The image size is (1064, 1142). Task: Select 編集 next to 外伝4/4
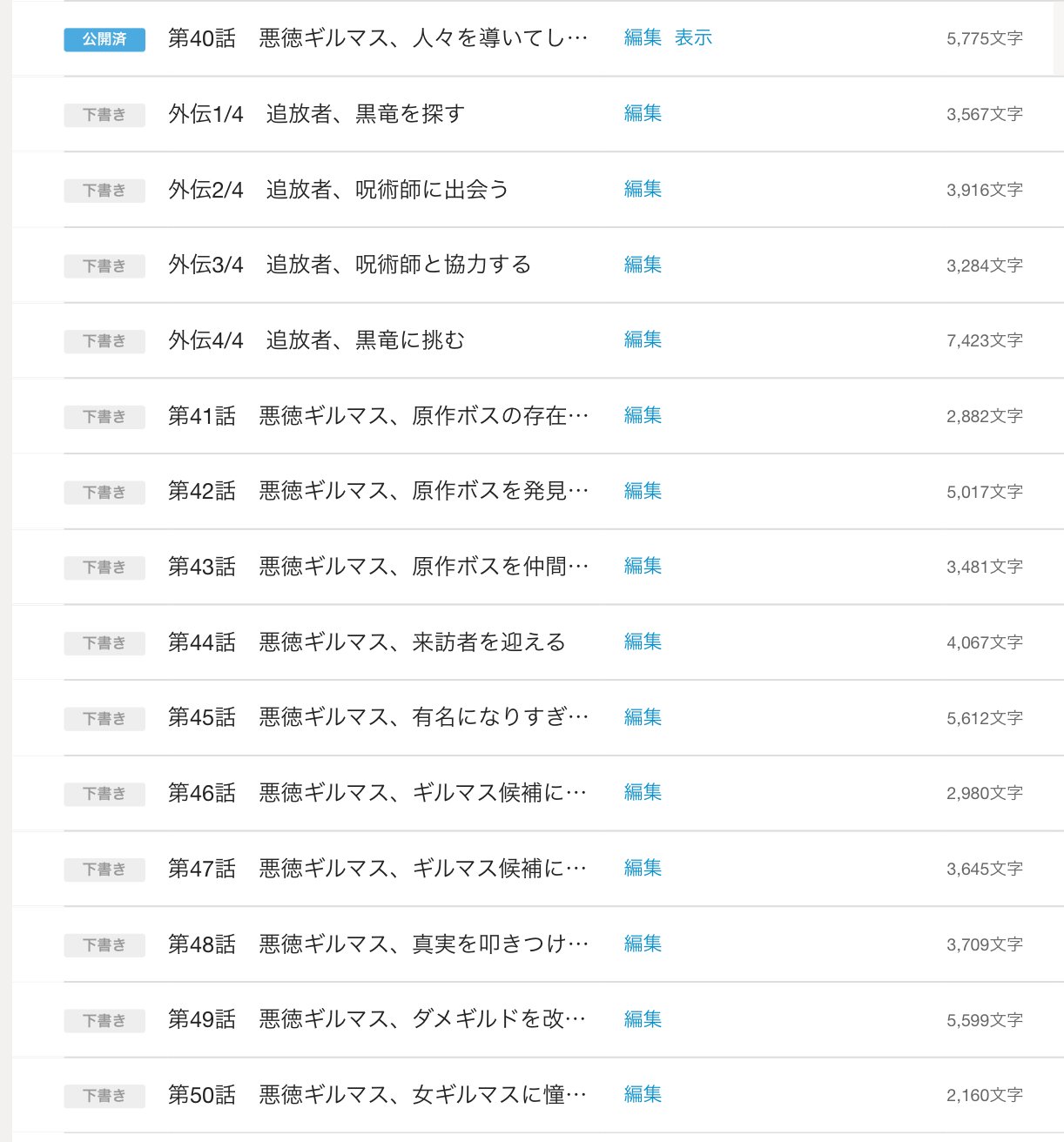[x=643, y=339]
